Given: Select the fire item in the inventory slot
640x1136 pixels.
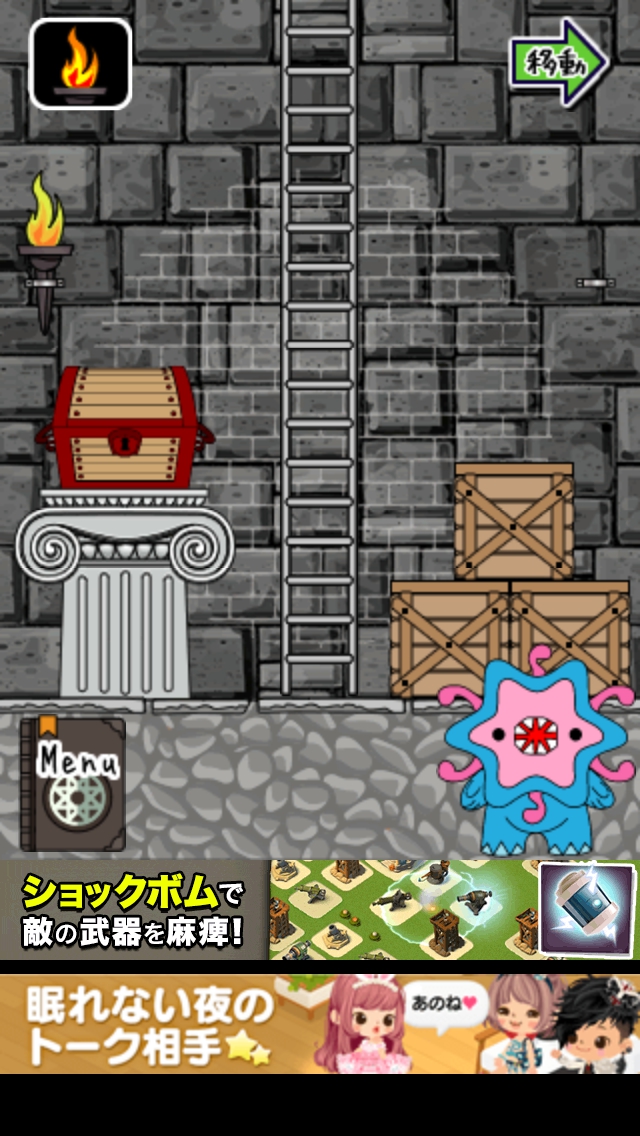Looking at the screenshot, I should click(80, 64).
